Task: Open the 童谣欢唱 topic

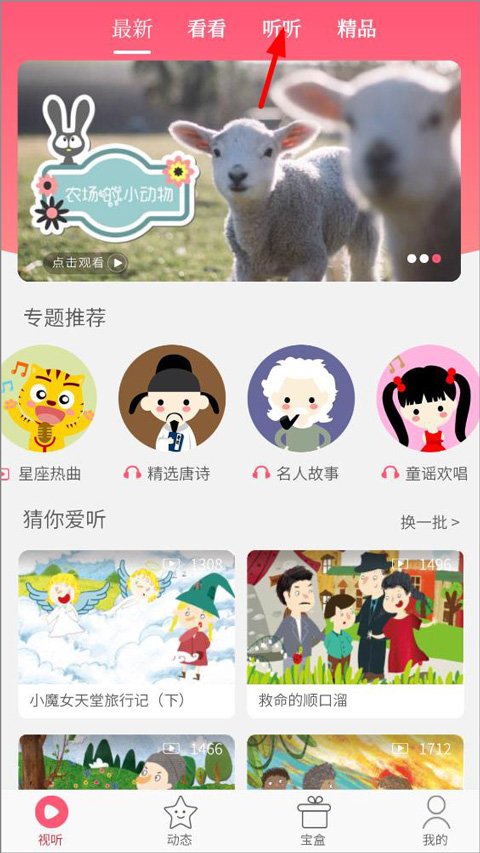Action: (428, 413)
